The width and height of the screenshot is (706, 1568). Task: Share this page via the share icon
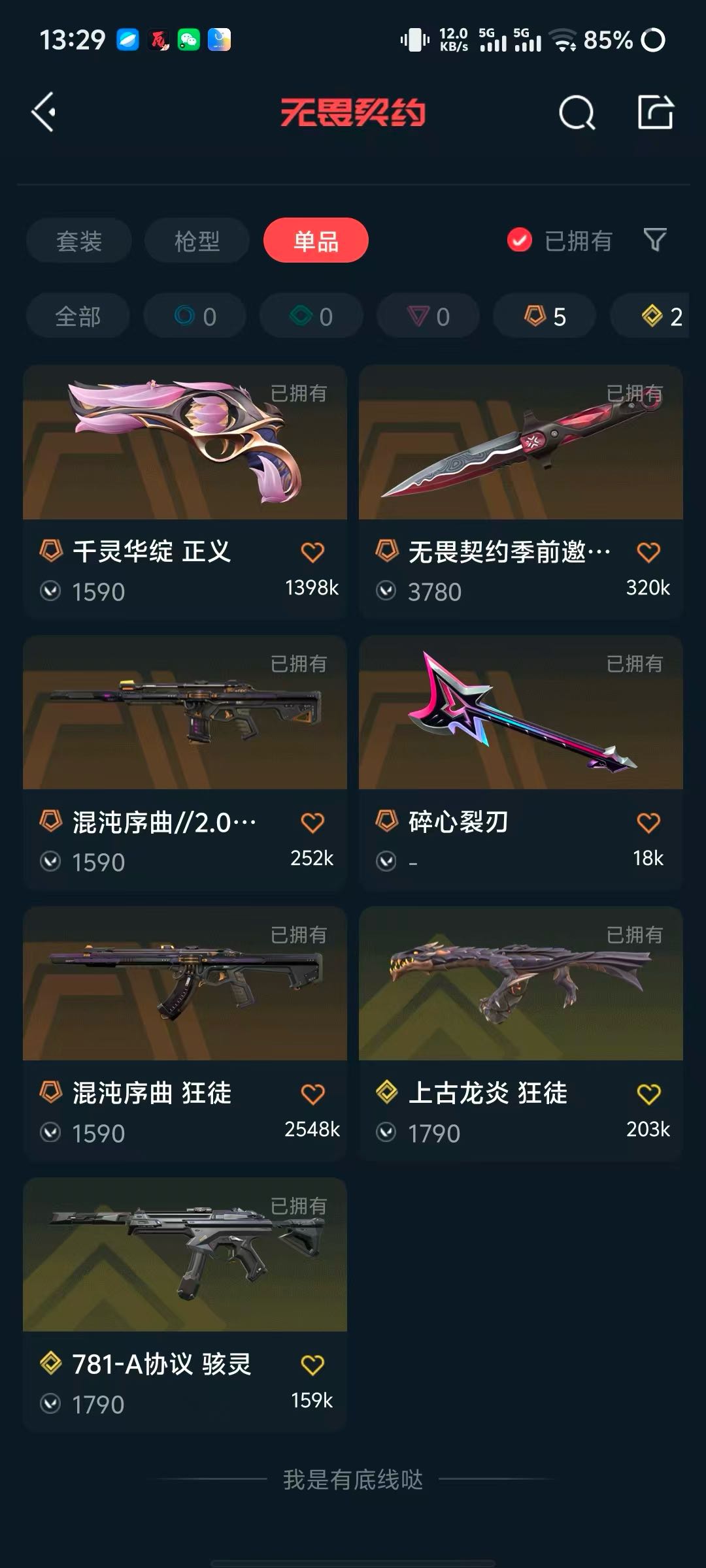[656, 112]
